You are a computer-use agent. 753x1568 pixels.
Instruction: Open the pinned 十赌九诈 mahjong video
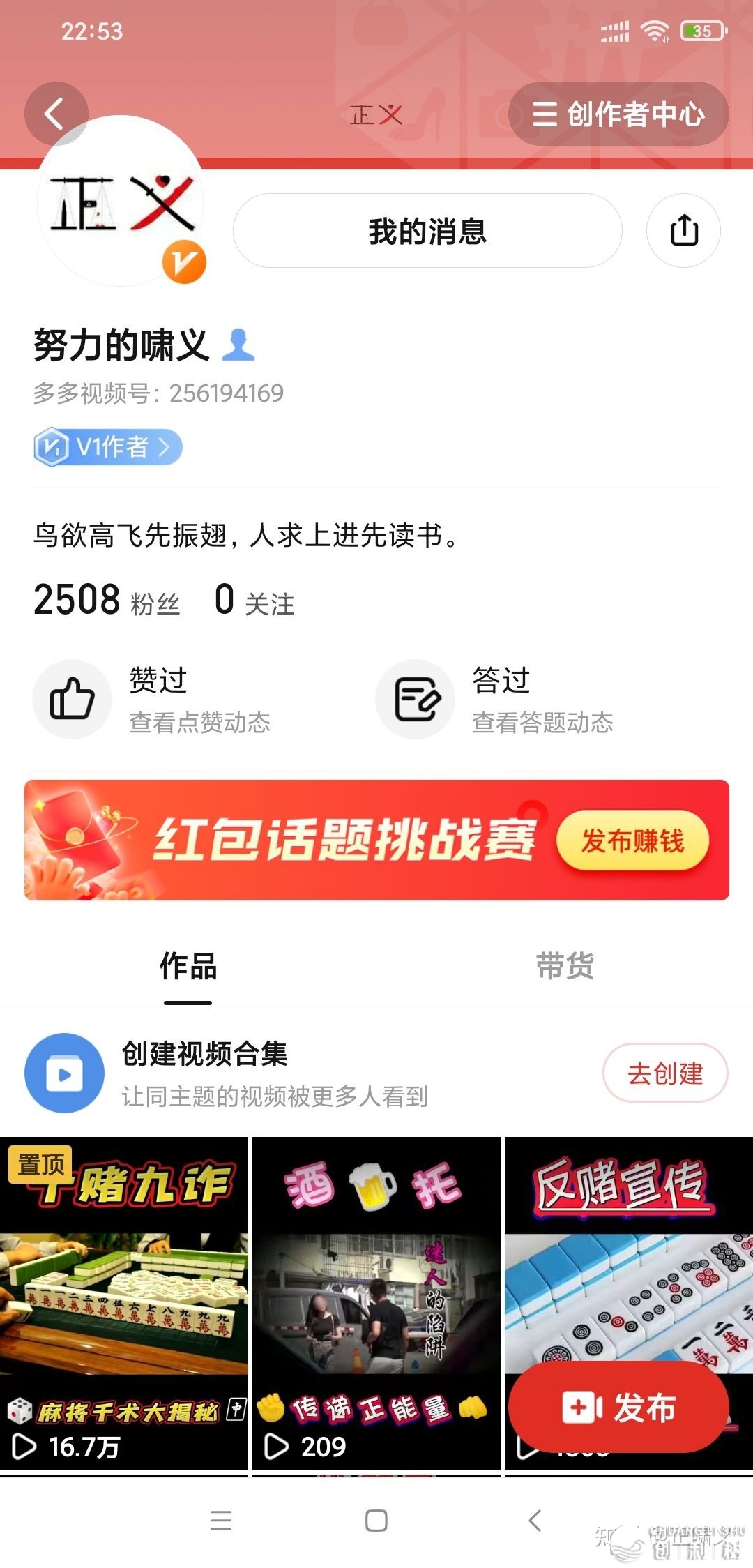124,1297
